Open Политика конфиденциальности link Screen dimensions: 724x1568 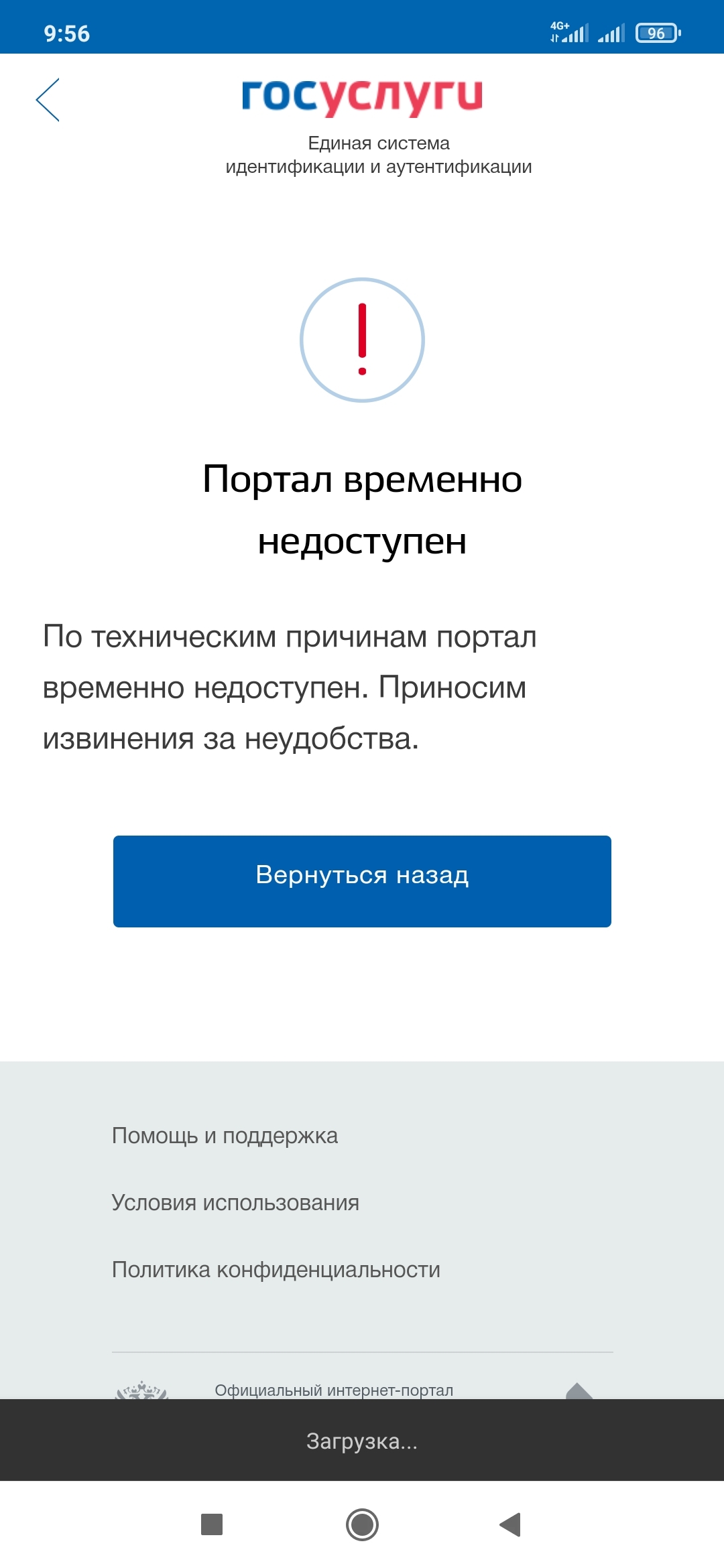coord(276,1270)
